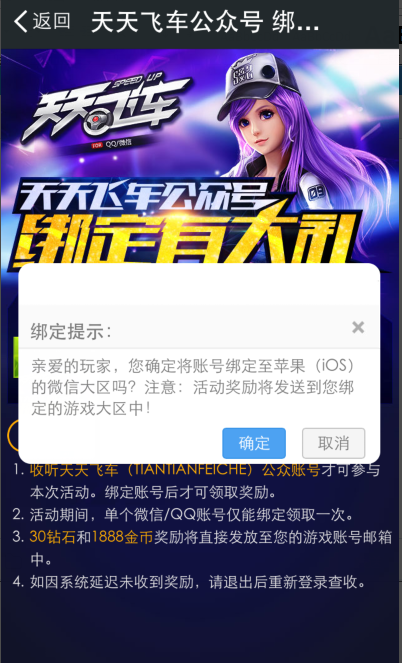Go back with the 返回 button
This screenshot has height=663, width=402.
pyautogui.click(x=41, y=21)
